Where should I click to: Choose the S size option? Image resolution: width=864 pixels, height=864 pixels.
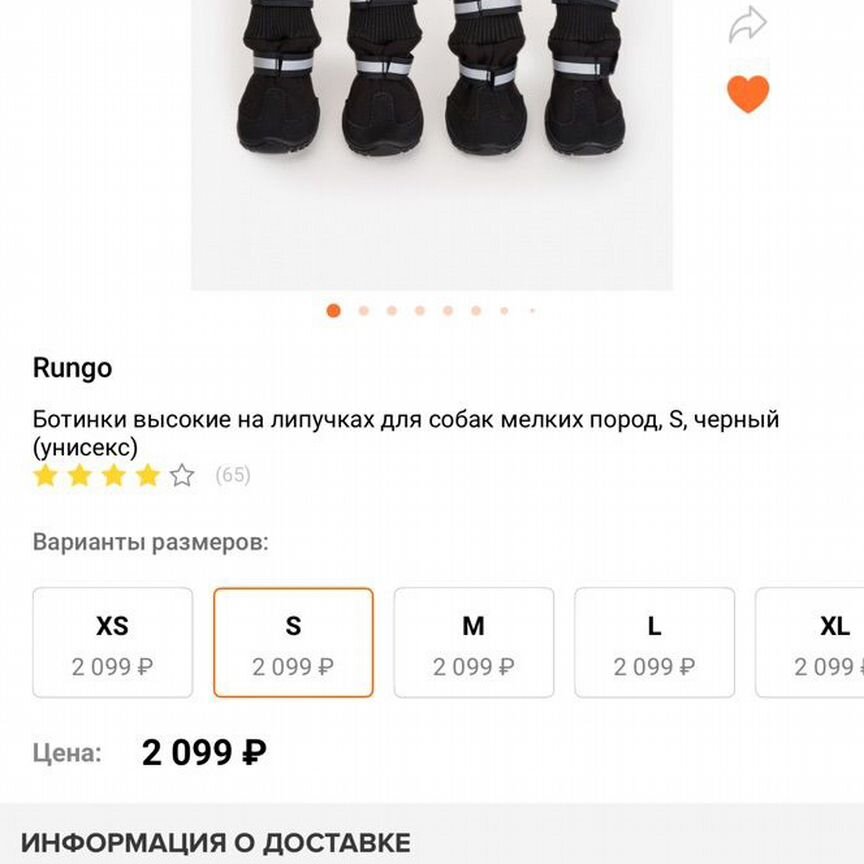pos(293,642)
